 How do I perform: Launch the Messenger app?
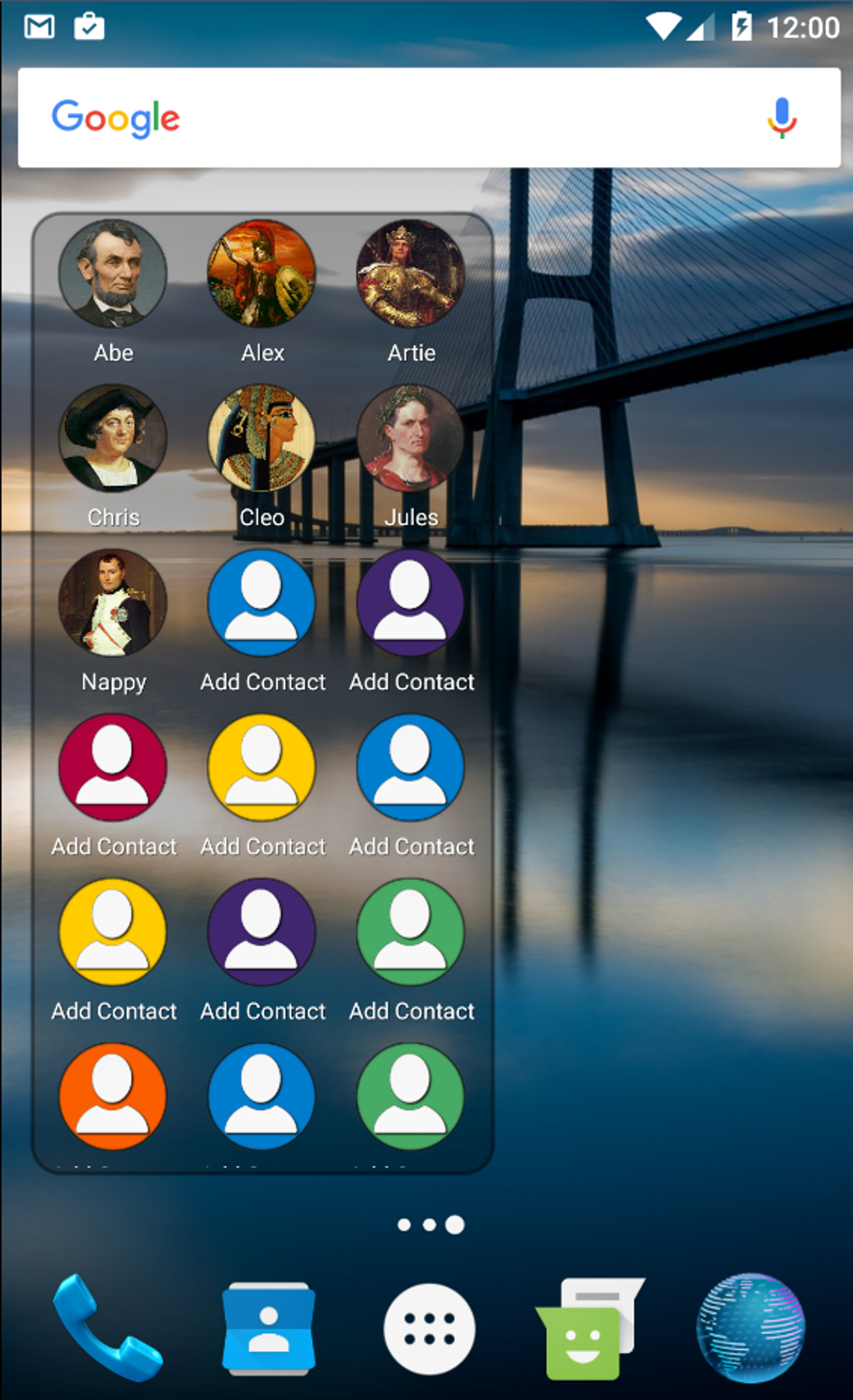(588, 1328)
